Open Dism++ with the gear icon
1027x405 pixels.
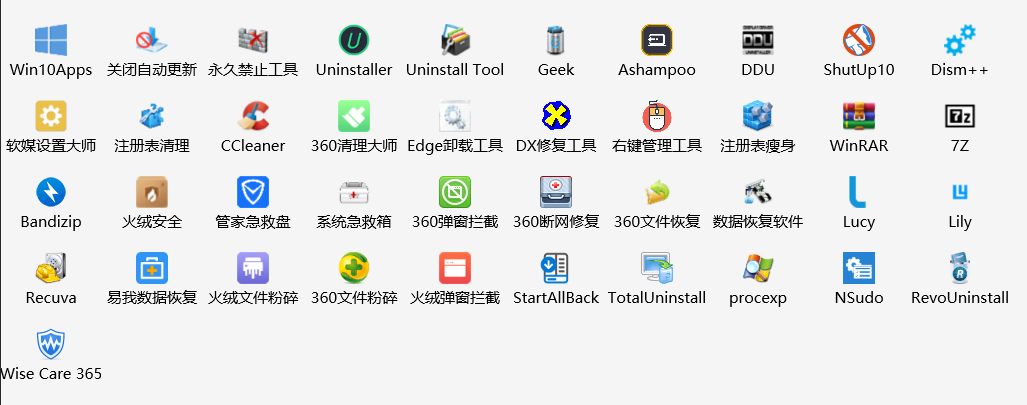tap(960, 41)
